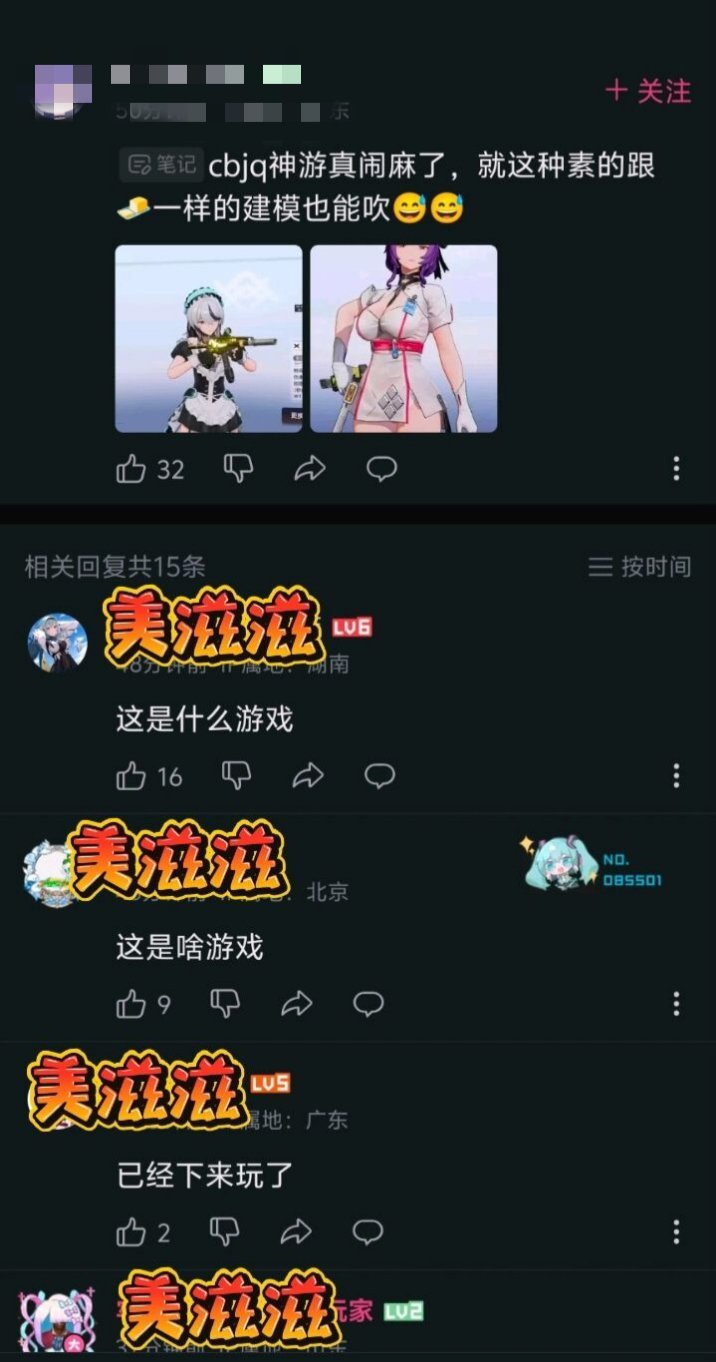Like the reply 这是什么游戏
Screen dimensions: 716x1362
[x=132, y=776]
